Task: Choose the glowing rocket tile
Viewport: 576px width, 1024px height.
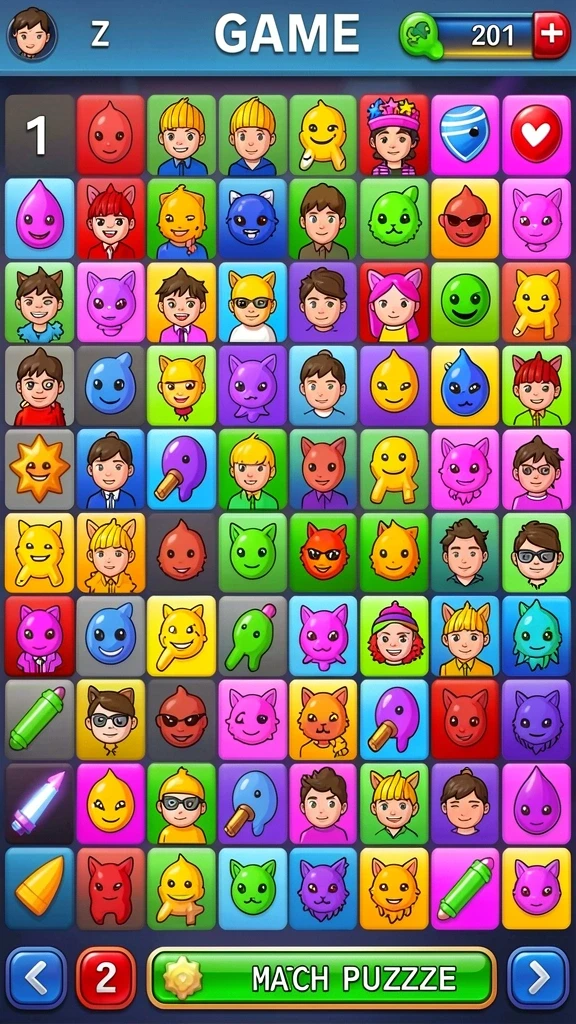Action: click(x=39, y=804)
